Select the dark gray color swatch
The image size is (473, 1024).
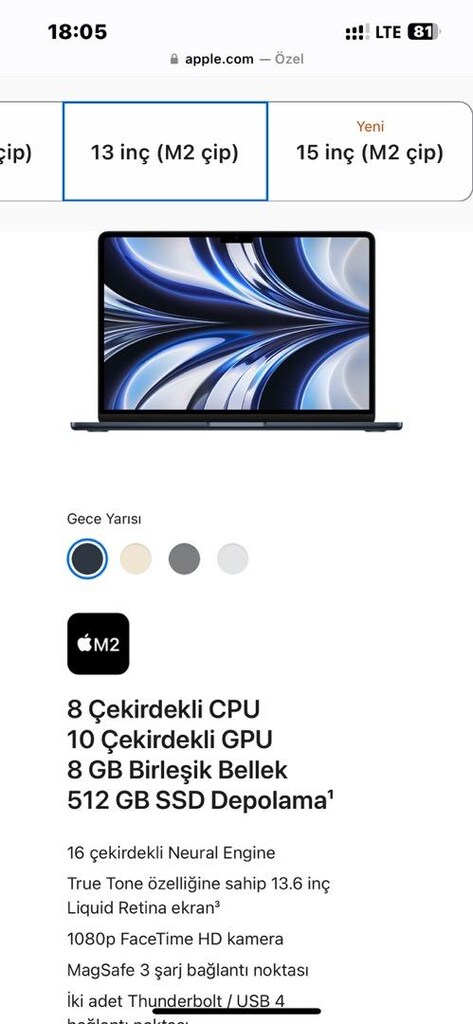184,559
